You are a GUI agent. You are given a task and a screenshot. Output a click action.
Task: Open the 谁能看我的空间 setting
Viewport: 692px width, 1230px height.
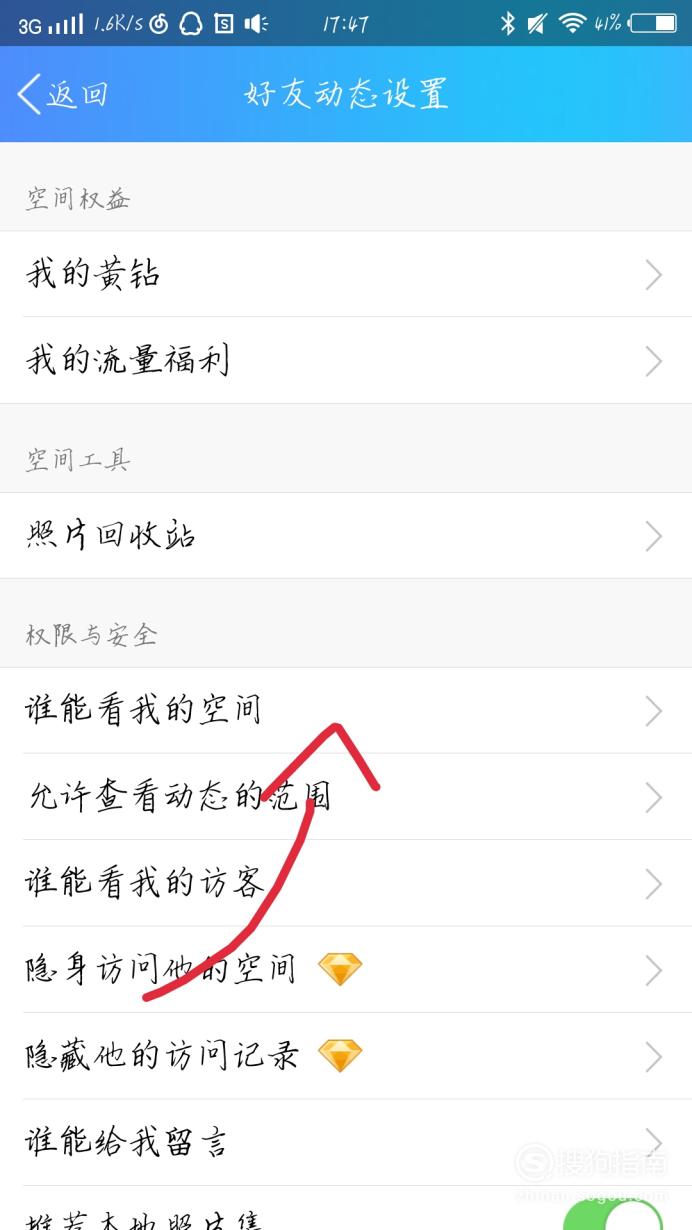pos(346,711)
